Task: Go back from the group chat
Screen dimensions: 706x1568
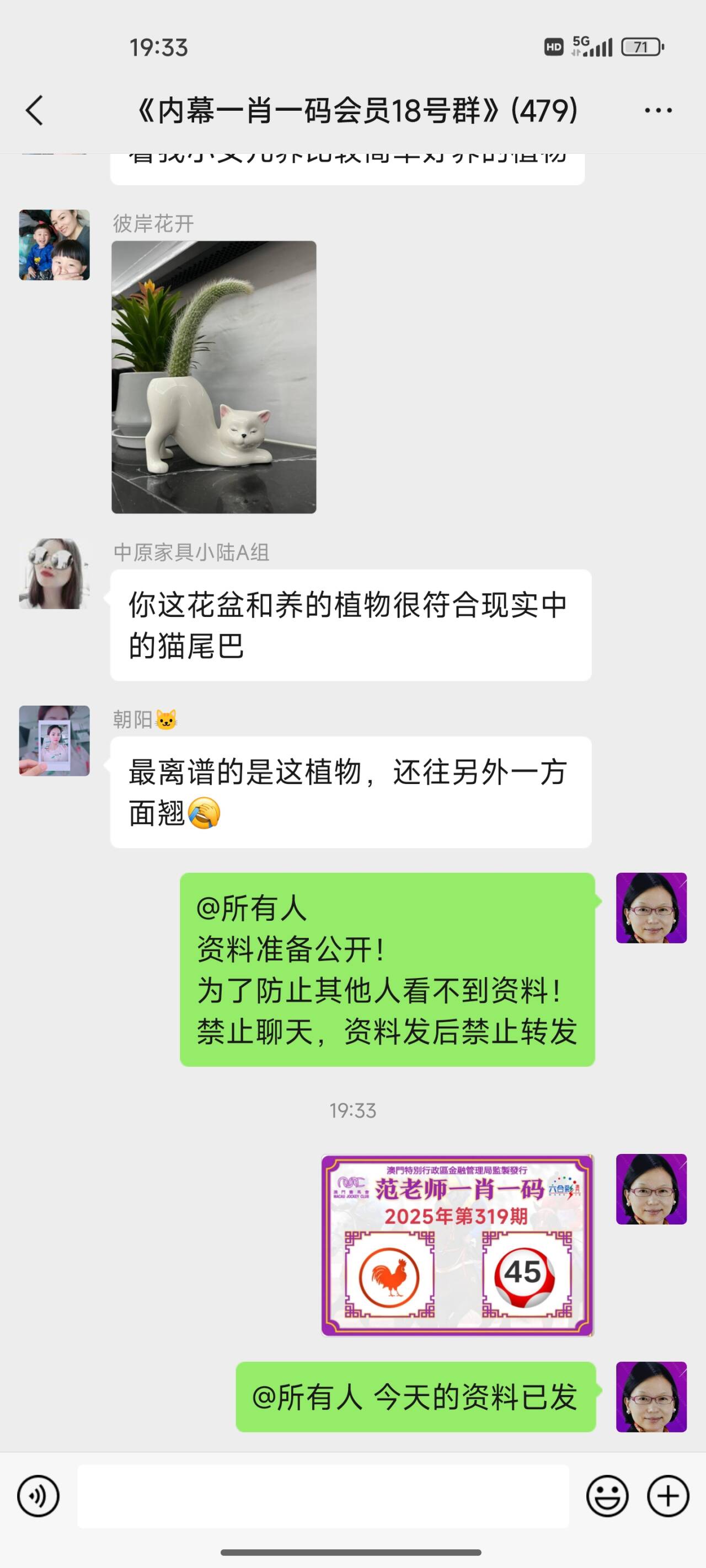Action: (35, 111)
